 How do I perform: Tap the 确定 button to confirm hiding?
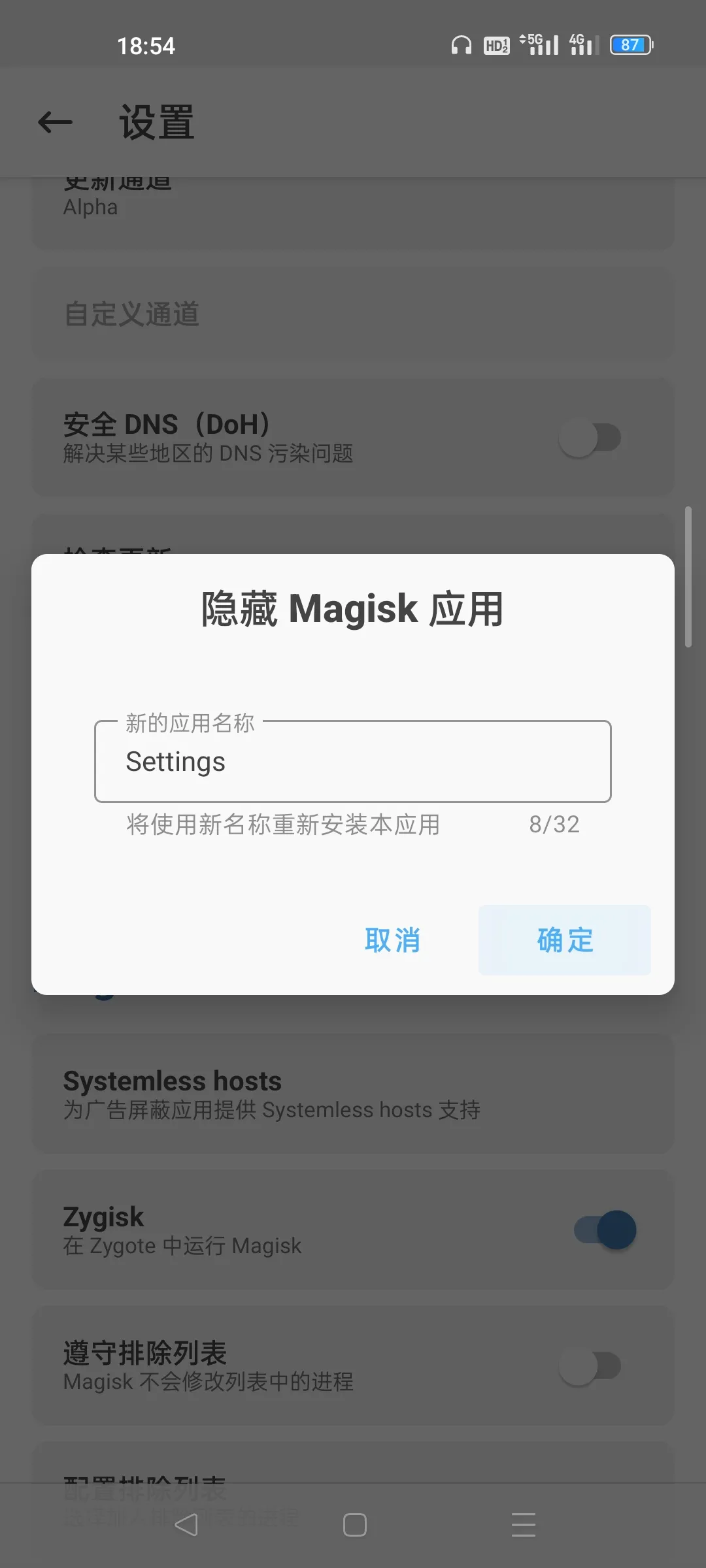click(x=564, y=940)
